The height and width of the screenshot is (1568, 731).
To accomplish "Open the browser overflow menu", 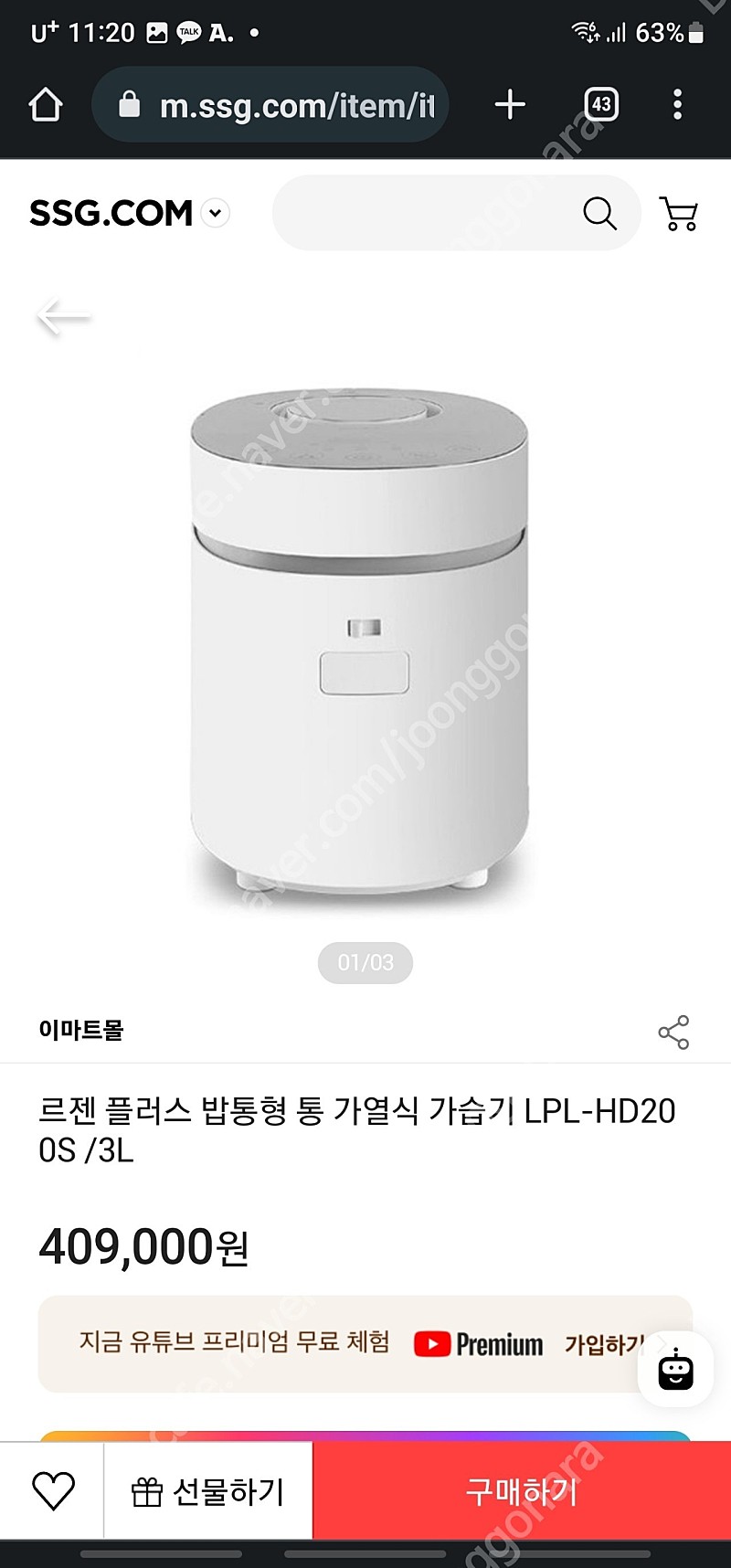I will 677,104.
